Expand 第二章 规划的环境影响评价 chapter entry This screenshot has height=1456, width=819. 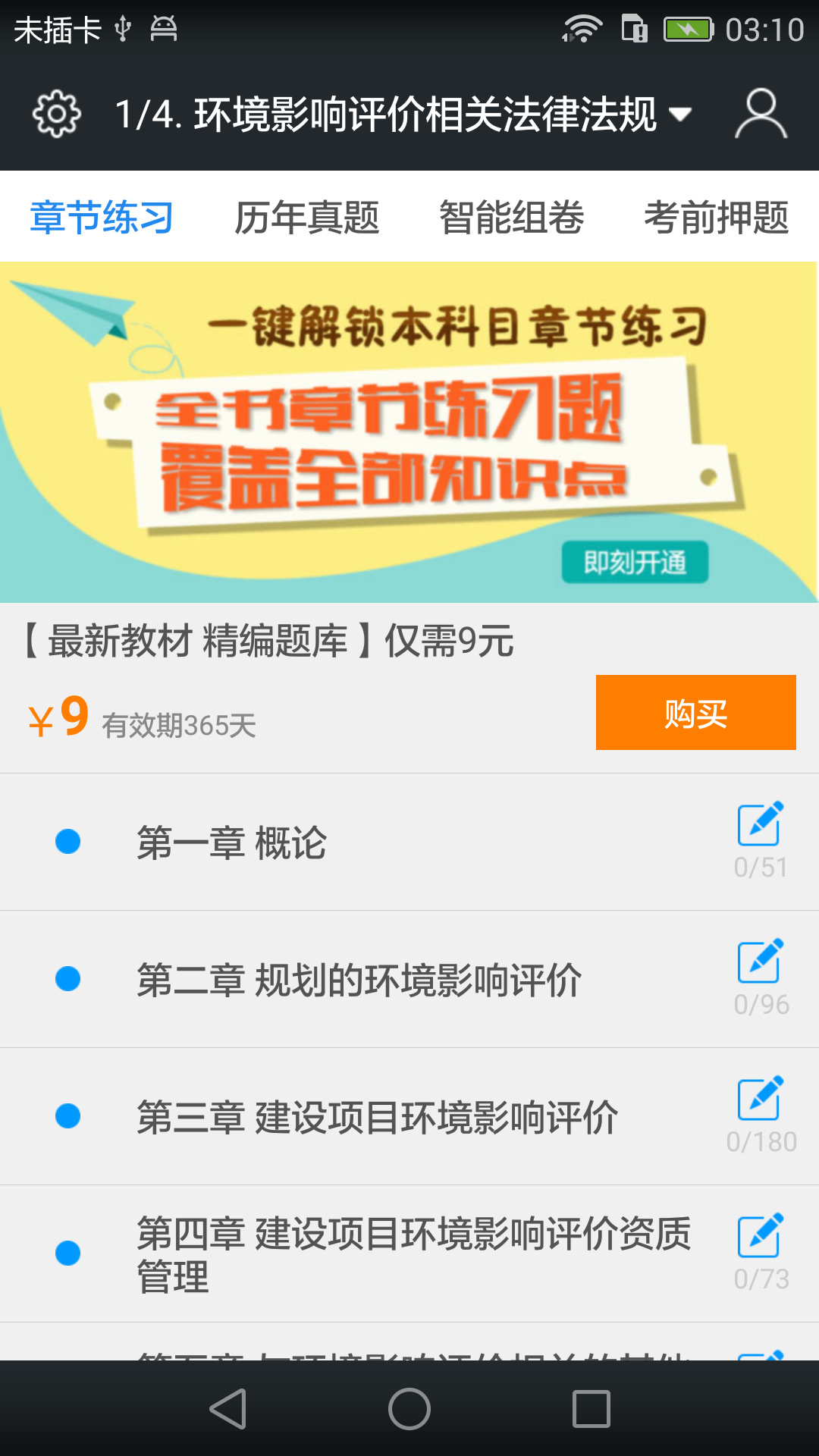356,978
